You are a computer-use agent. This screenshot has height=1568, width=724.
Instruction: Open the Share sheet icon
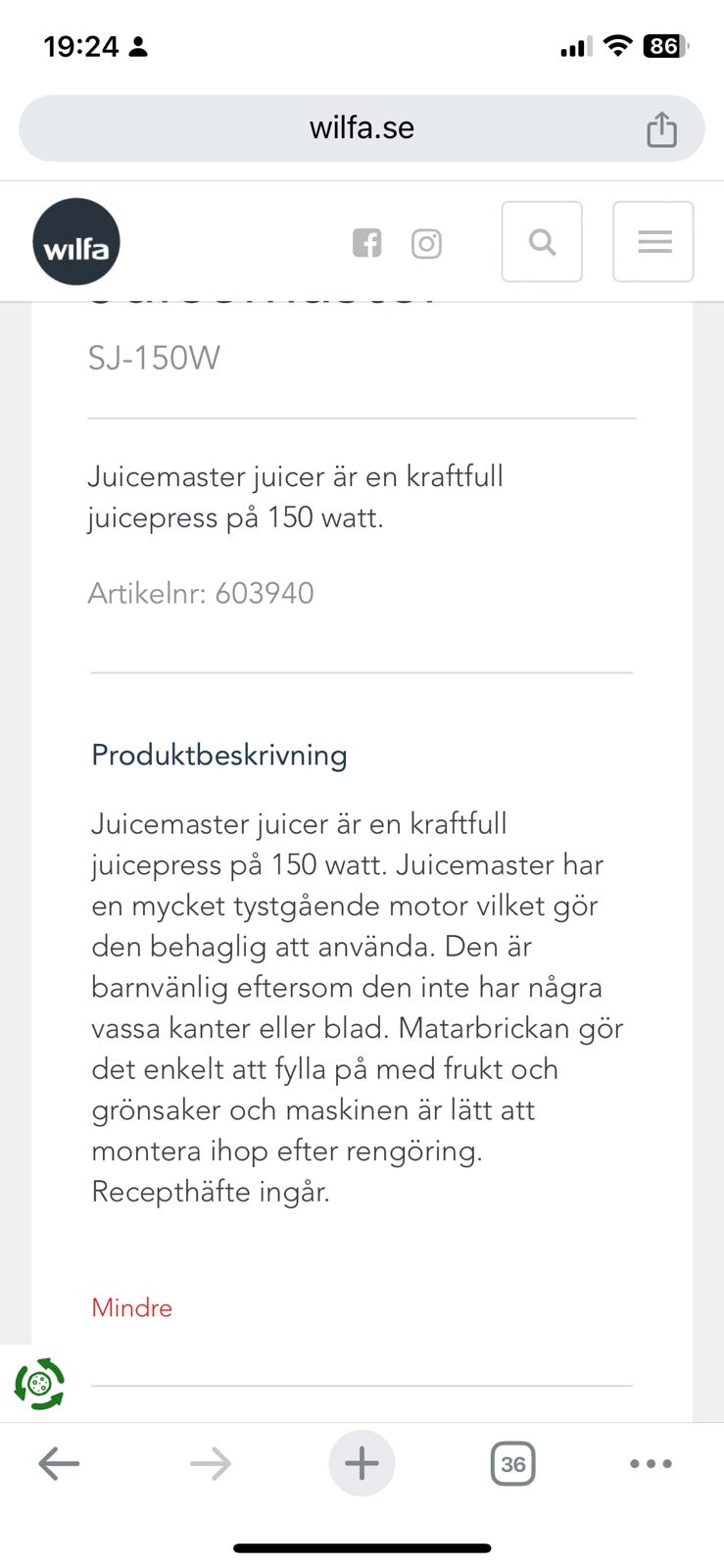[663, 127]
